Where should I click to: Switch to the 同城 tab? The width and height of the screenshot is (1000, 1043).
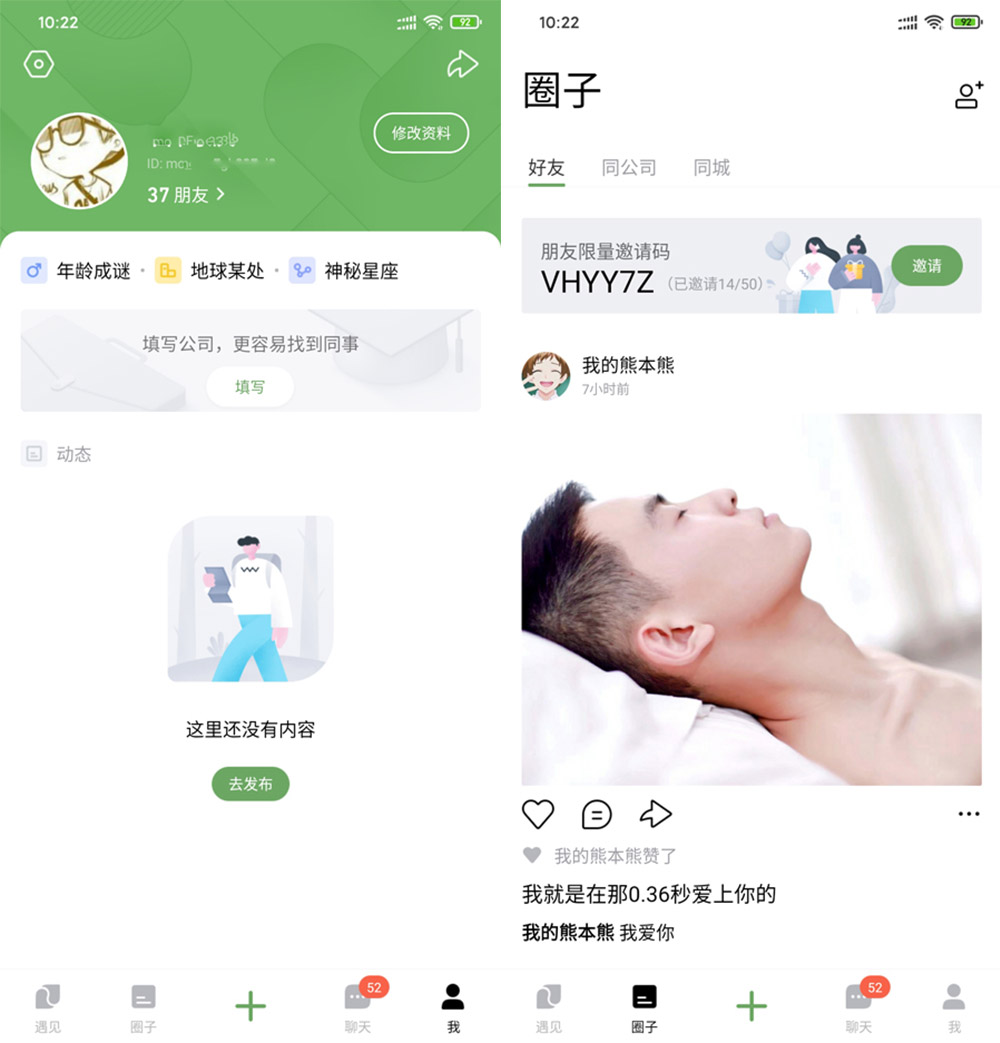tap(712, 168)
